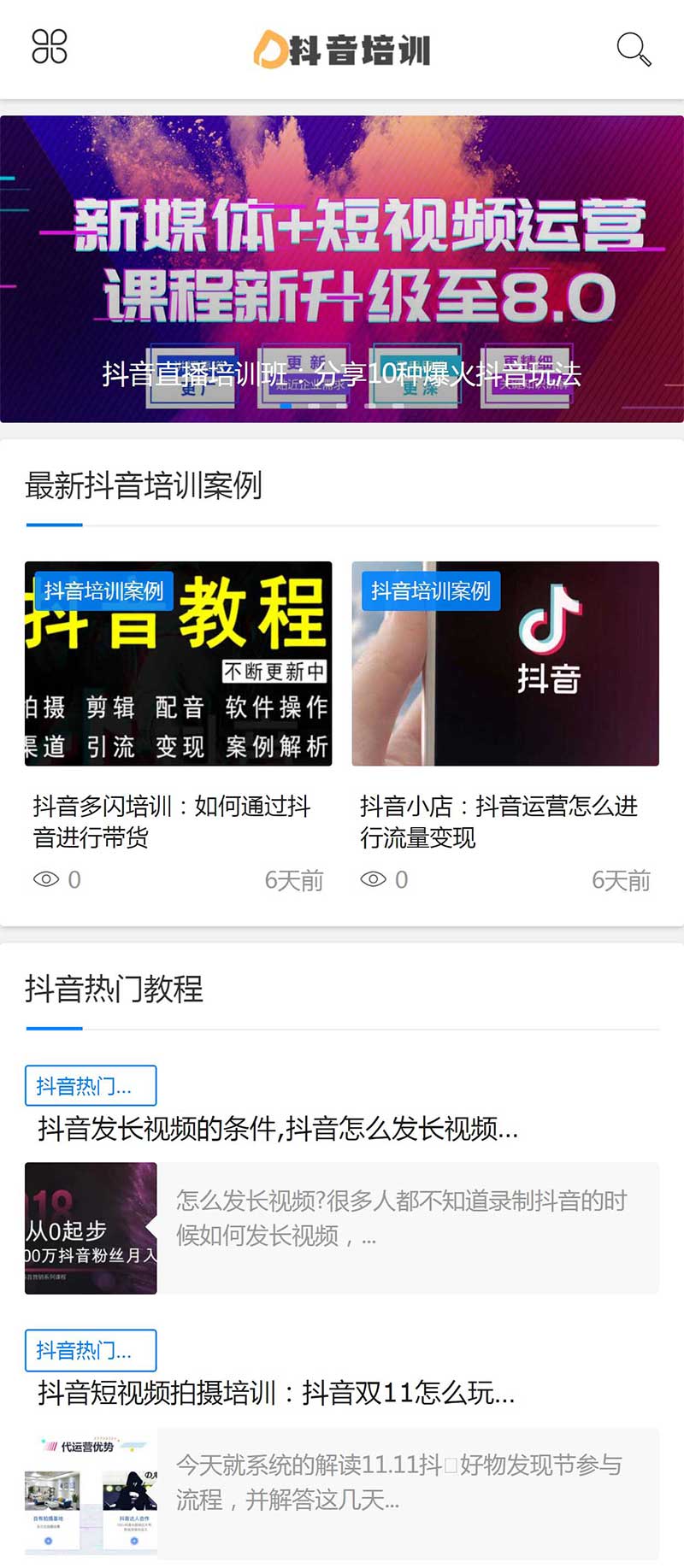Open the search magnifier
684x1568 pixels.
coord(634,50)
